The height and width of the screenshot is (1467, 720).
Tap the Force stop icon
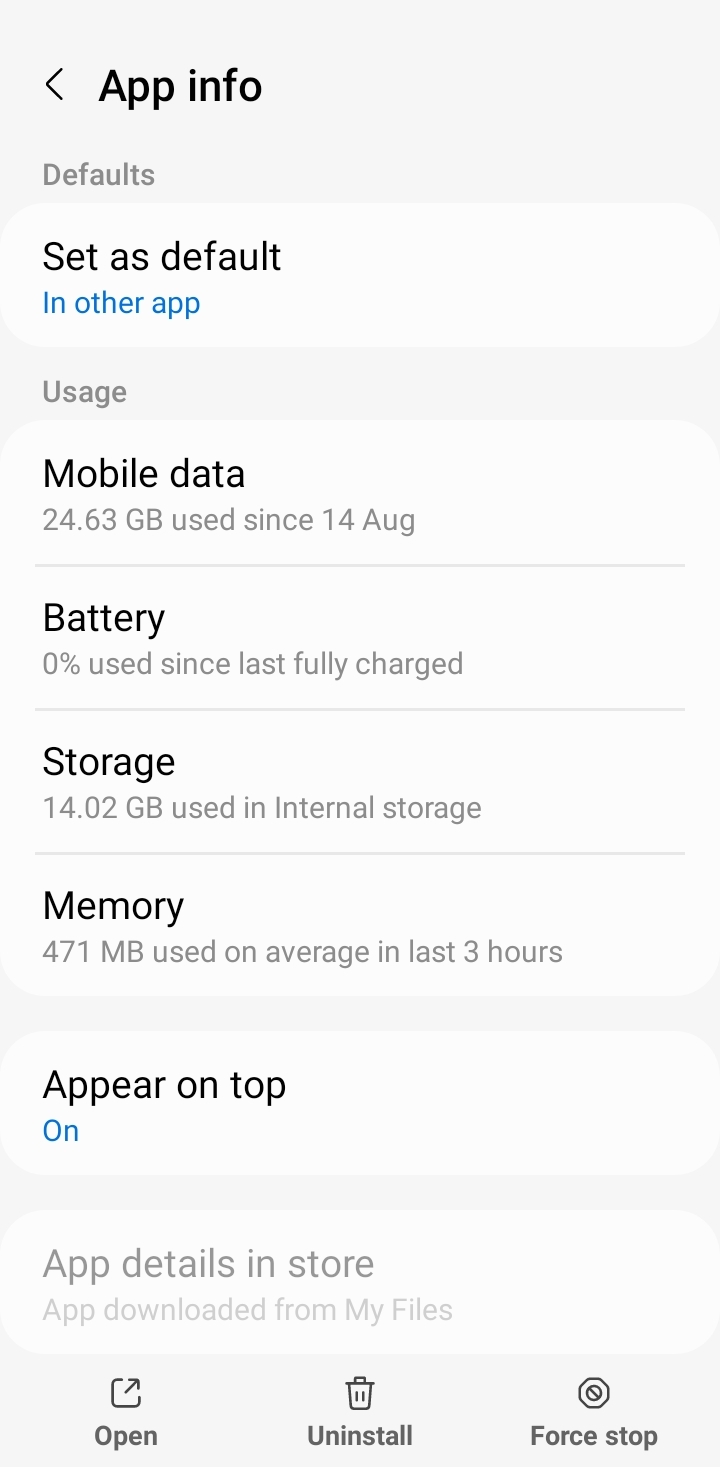593,1393
